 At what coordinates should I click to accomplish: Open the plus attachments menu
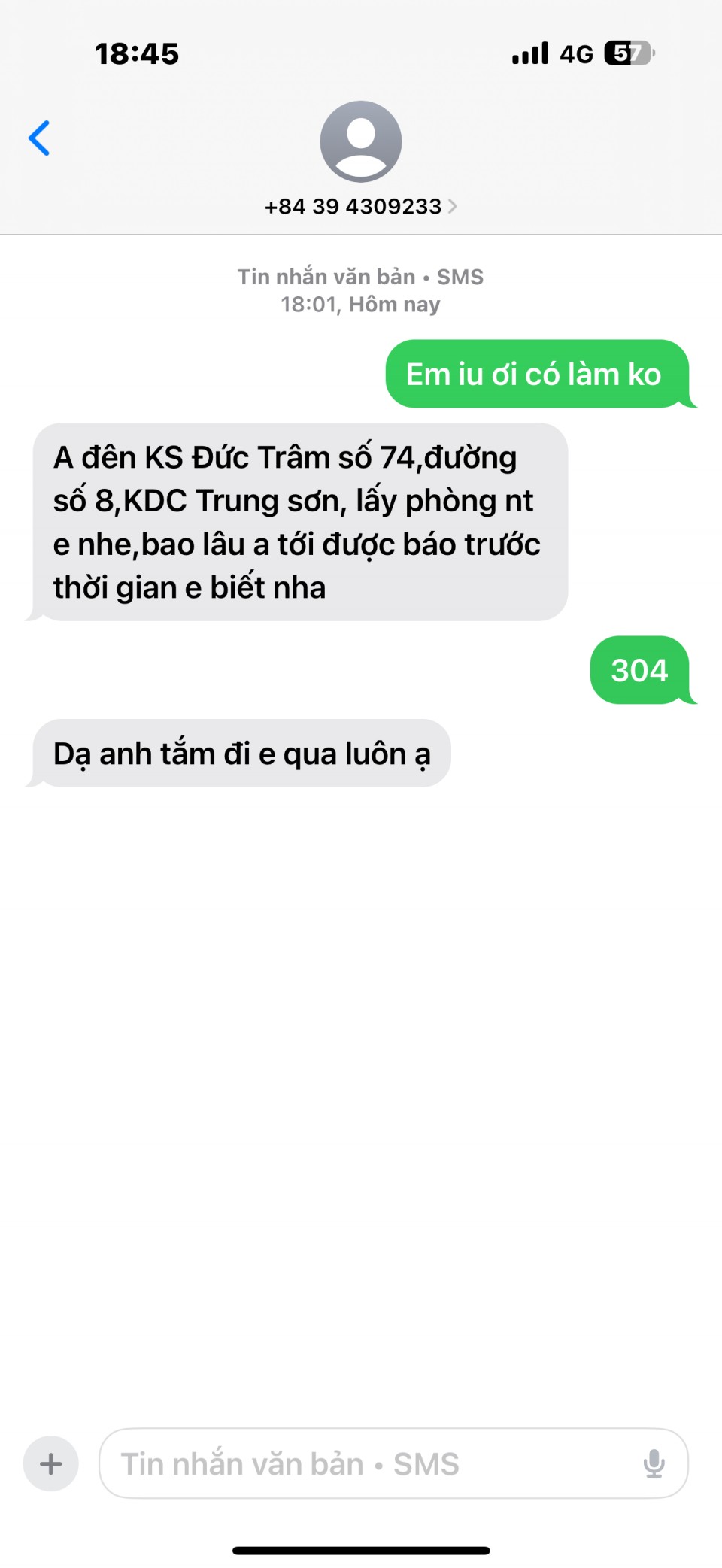click(51, 1463)
